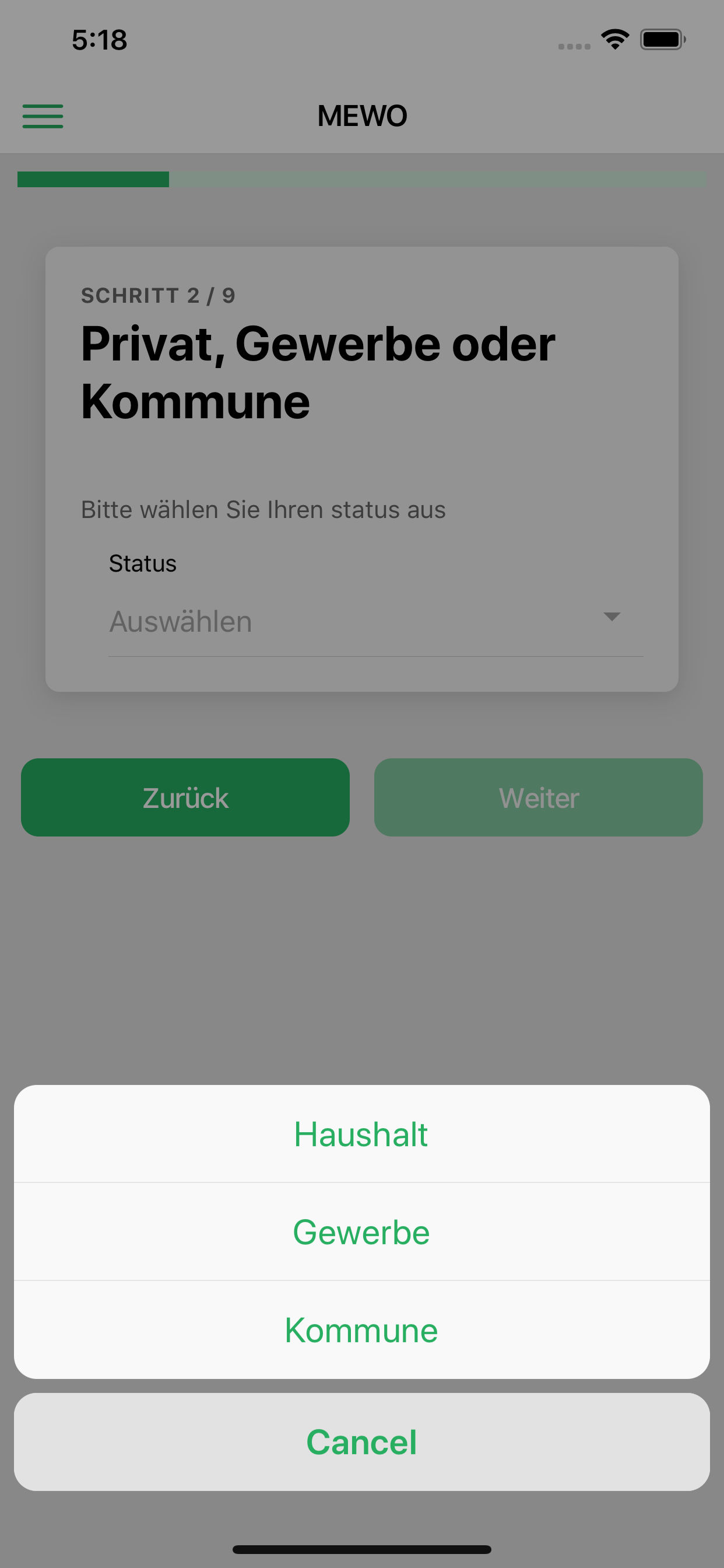Viewport: 724px width, 1568px height.
Task: Continue with the Weiter button
Action: [538, 797]
